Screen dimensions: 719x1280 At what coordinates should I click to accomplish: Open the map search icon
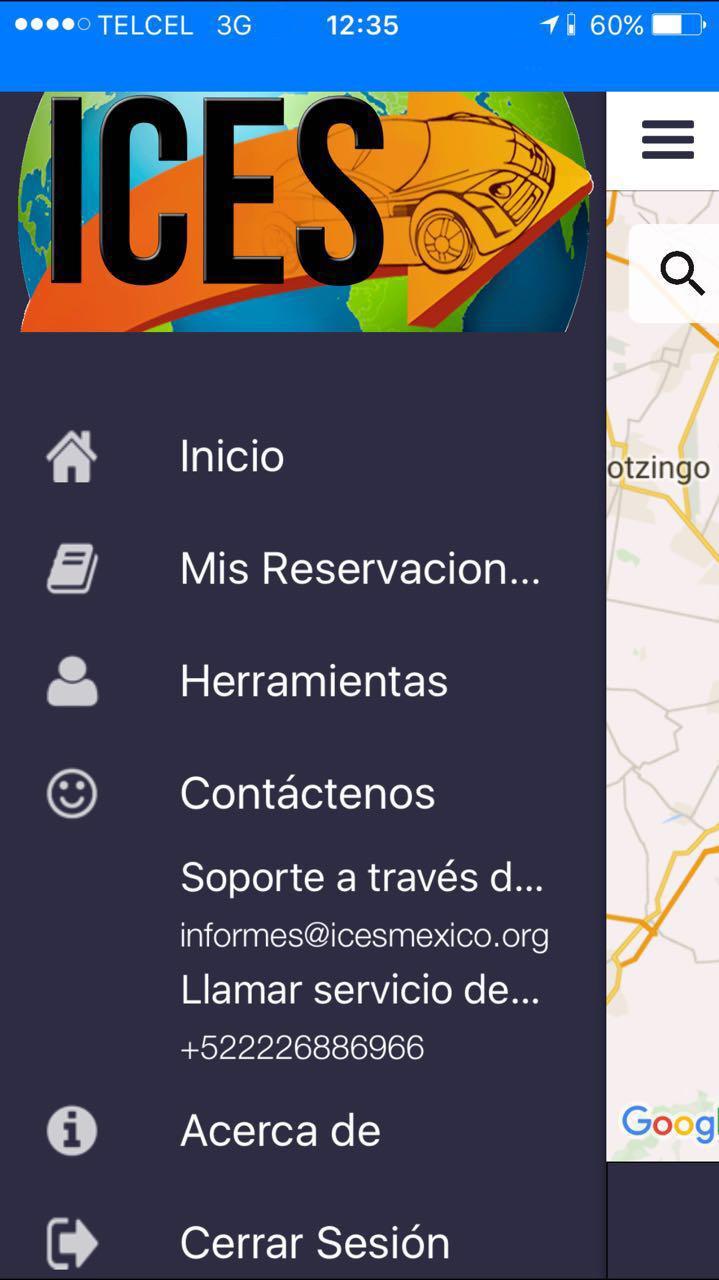pos(682,272)
